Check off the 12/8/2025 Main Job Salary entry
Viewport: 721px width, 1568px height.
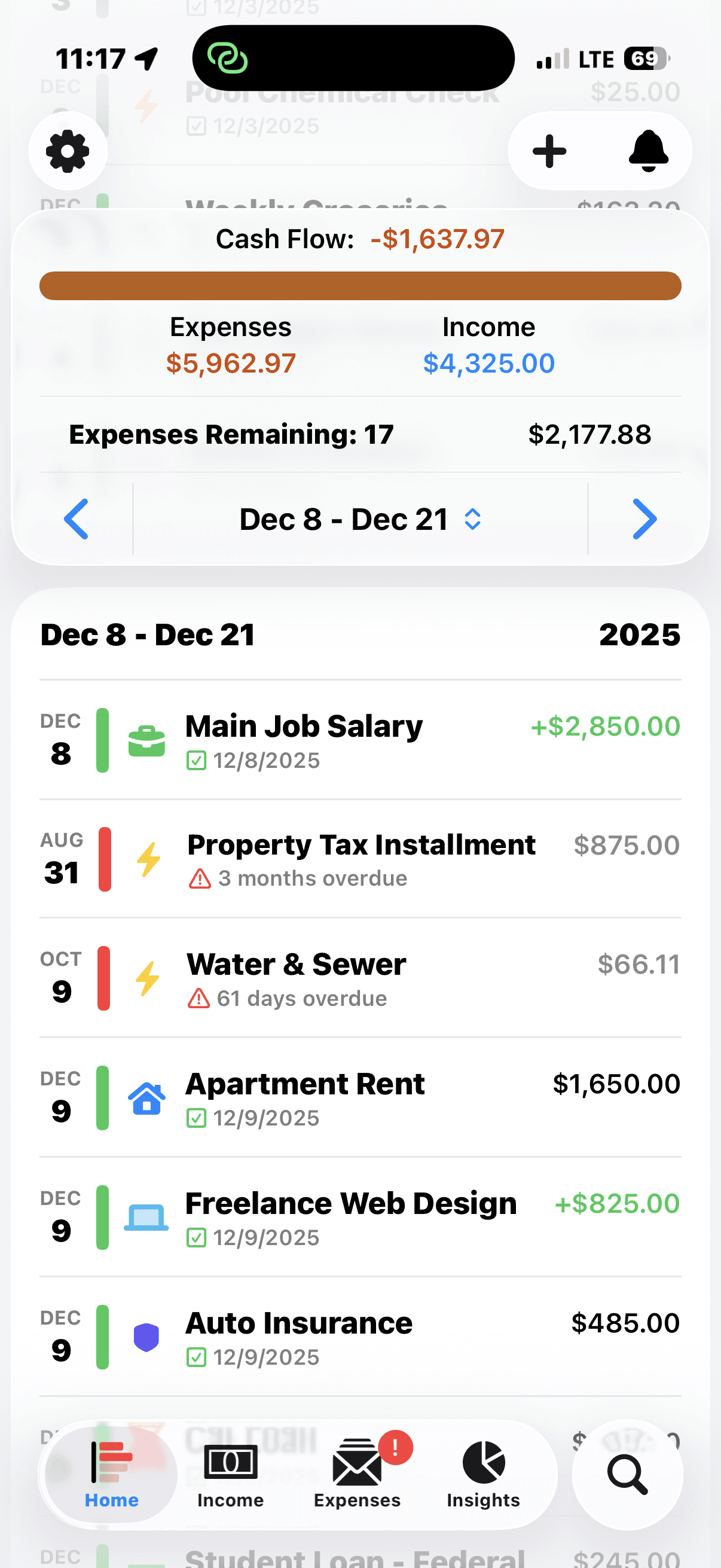click(x=196, y=760)
